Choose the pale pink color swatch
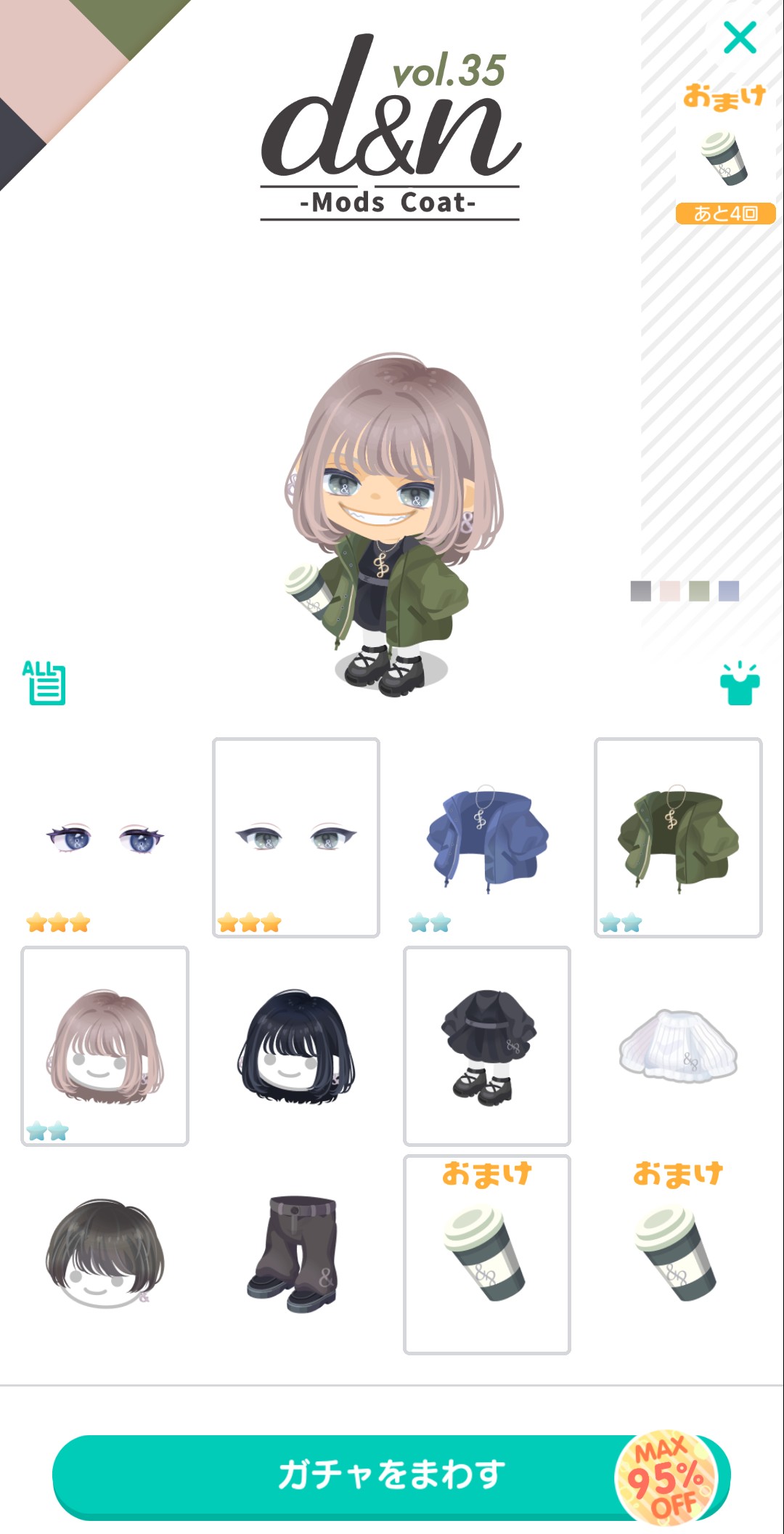 click(x=669, y=591)
